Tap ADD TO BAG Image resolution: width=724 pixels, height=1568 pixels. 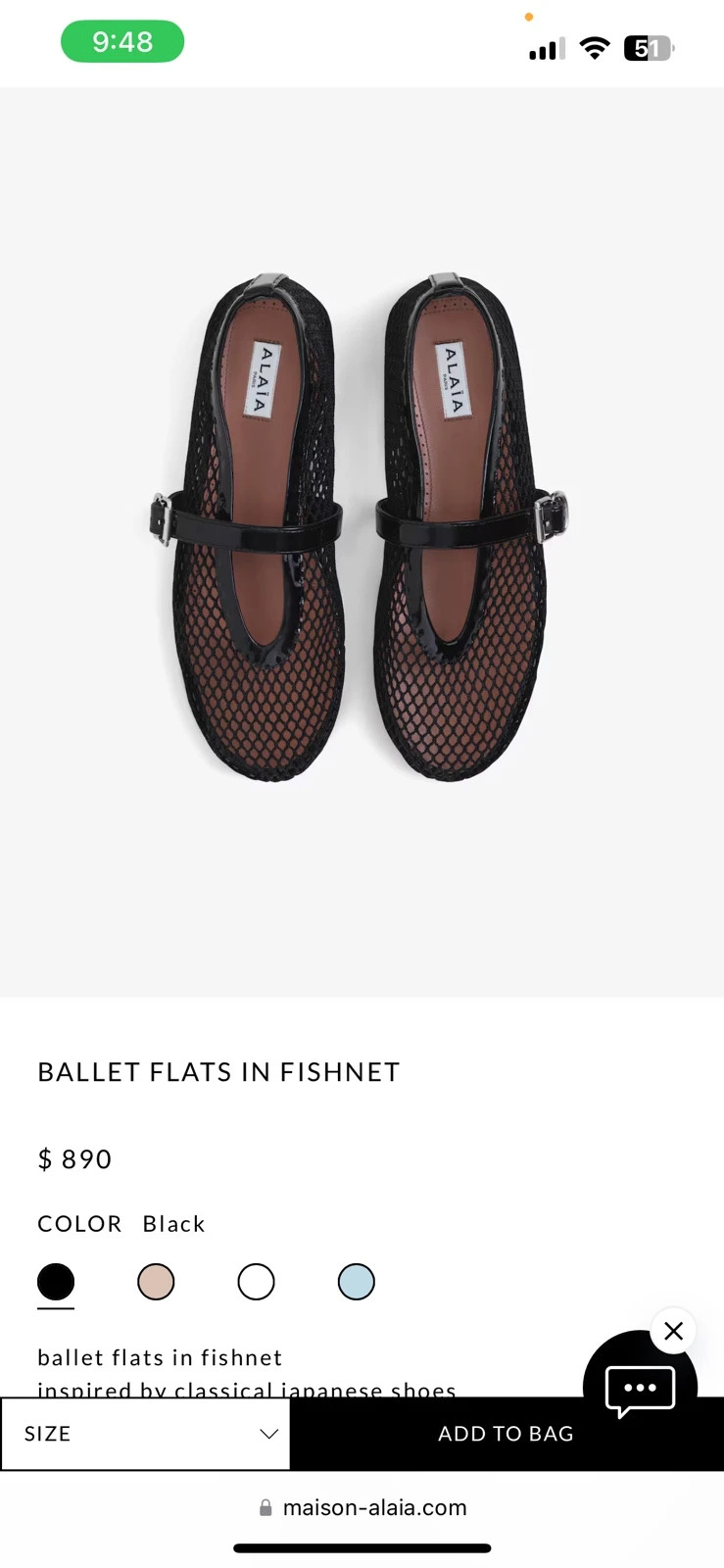(507, 1434)
